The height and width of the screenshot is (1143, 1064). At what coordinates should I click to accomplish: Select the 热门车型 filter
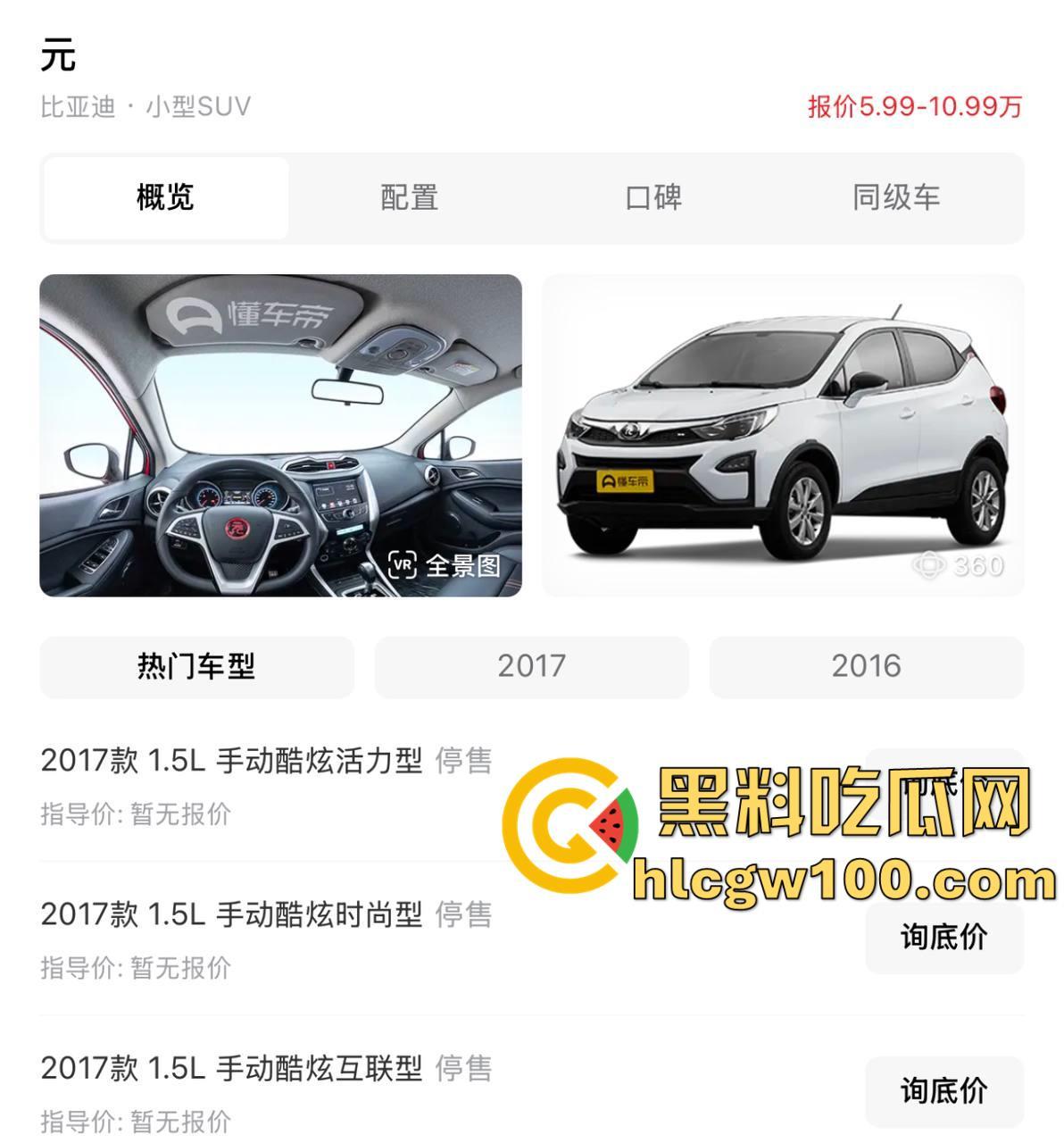click(196, 666)
